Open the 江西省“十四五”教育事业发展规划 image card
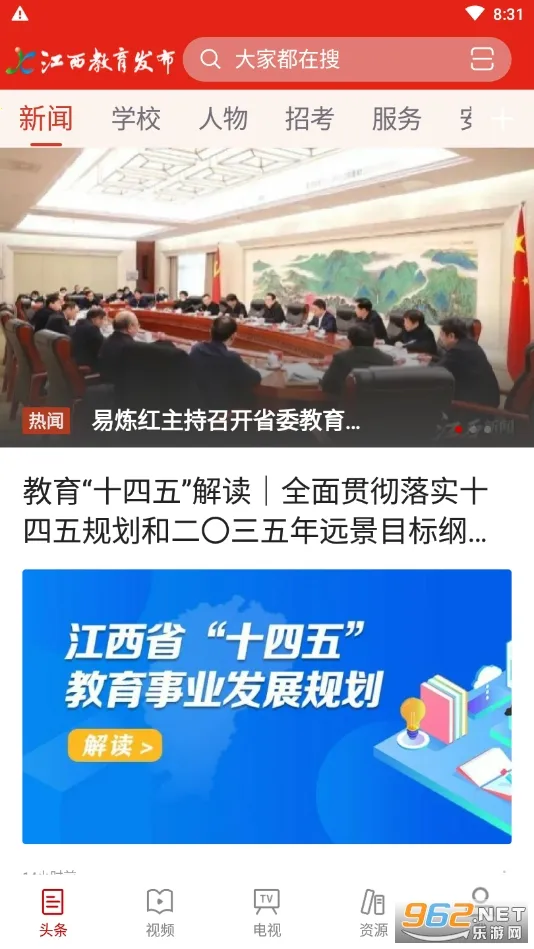 pyautogui.click(x=267, y=706)
